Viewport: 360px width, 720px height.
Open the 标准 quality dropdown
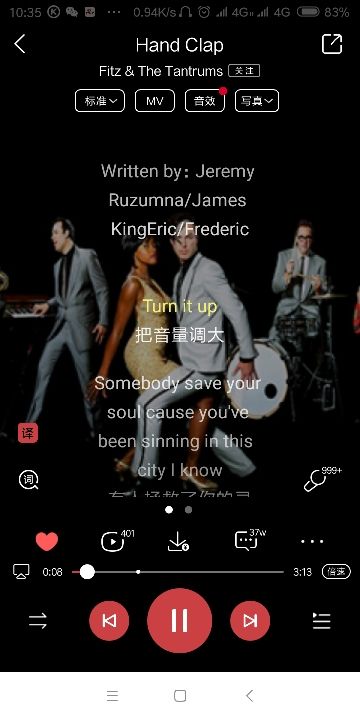click(100, 101)
